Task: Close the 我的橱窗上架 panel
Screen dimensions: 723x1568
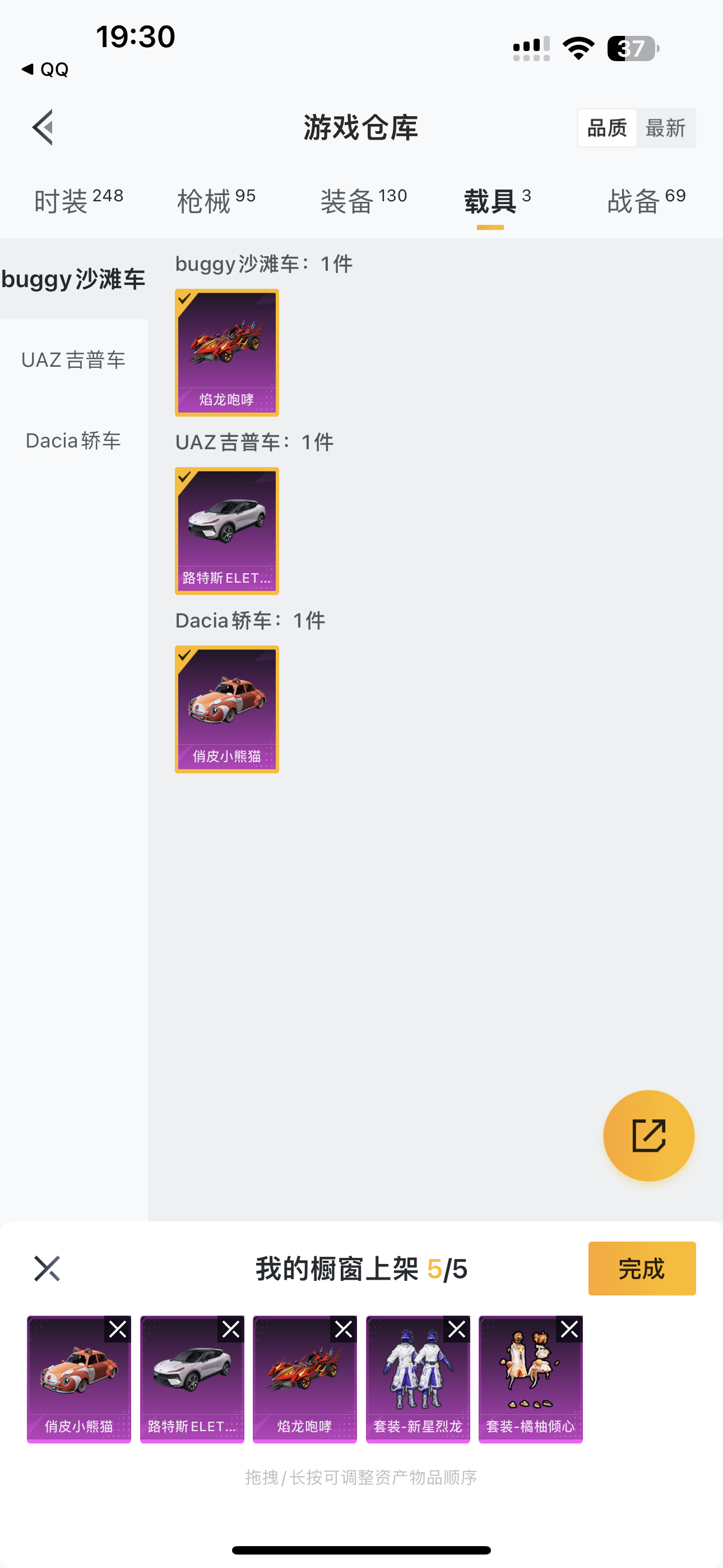Action: tap(47, 1269)
